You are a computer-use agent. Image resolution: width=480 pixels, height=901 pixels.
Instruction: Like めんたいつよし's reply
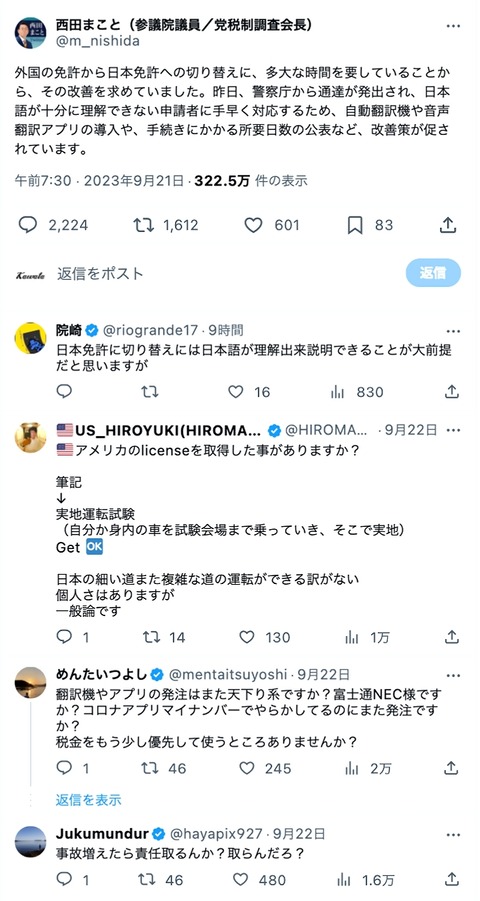[247, 768]
